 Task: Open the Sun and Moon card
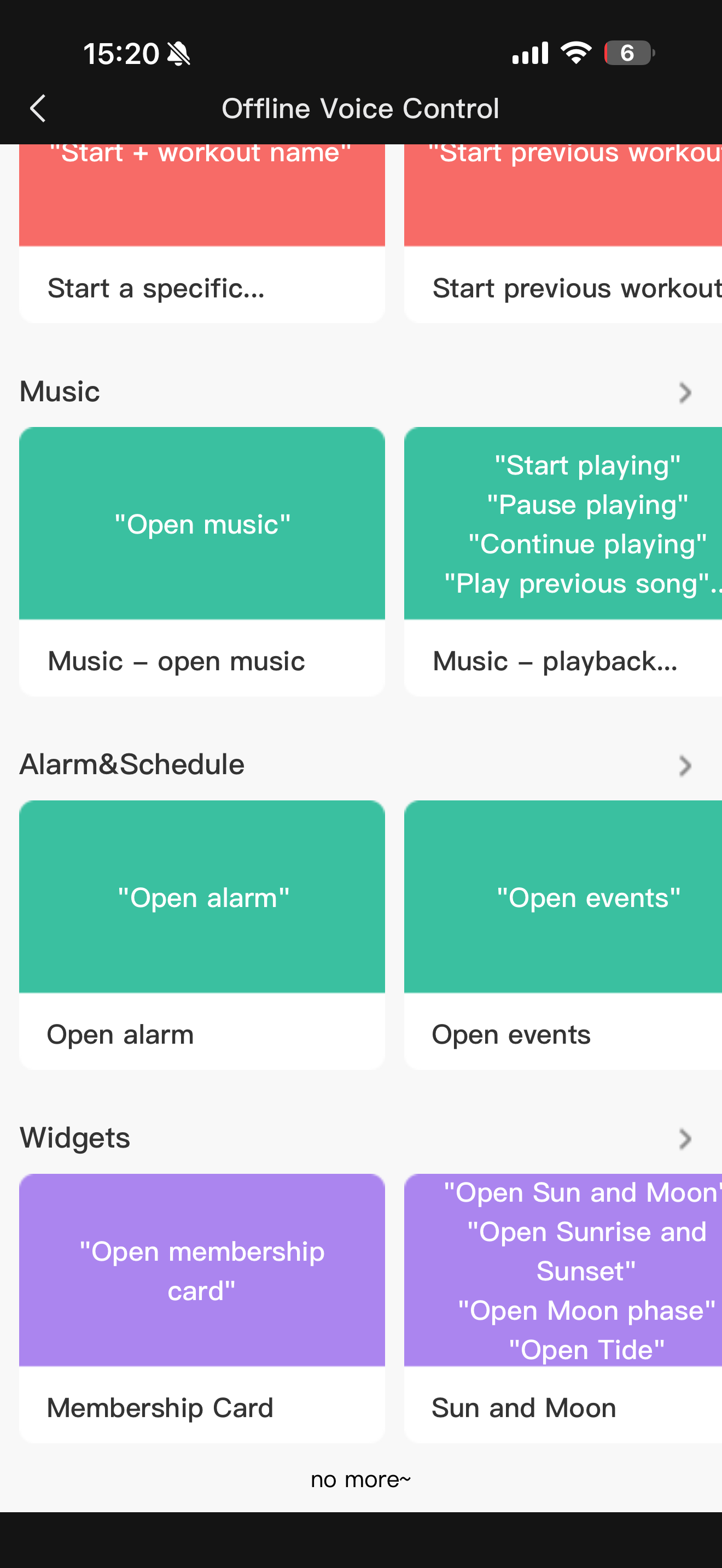[562, 1307]
